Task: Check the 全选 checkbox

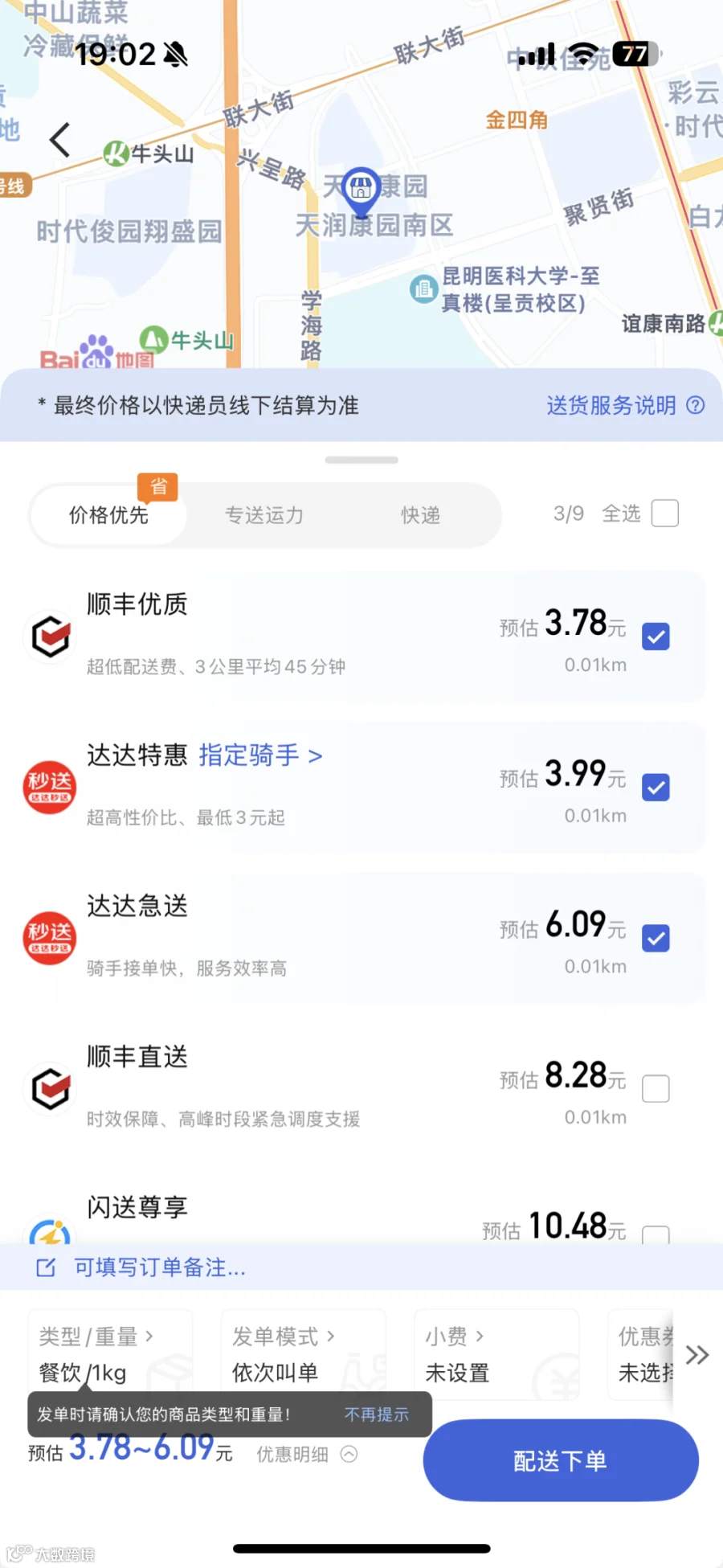Action: tap(665, 513)
